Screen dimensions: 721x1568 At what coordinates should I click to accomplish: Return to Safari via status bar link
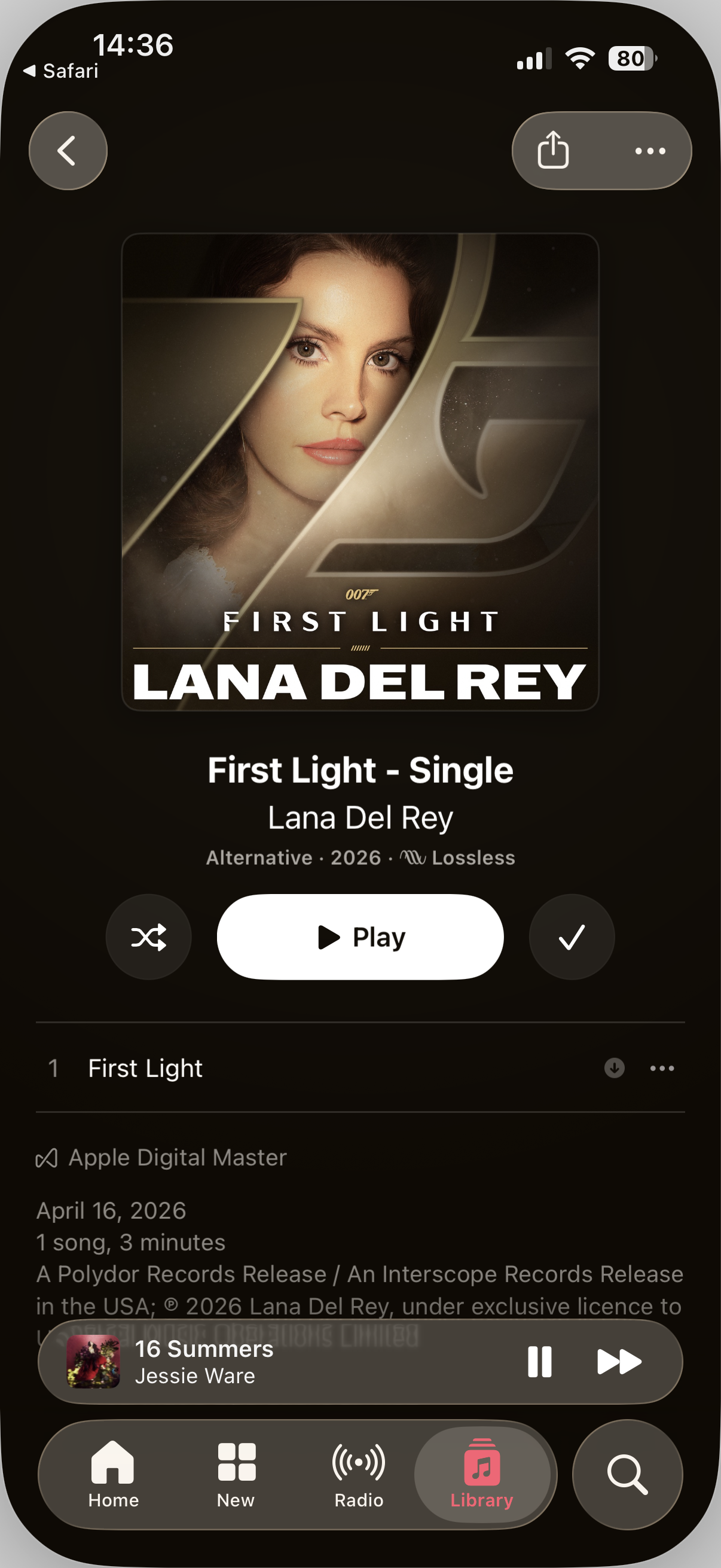click(x=61, y=71)
